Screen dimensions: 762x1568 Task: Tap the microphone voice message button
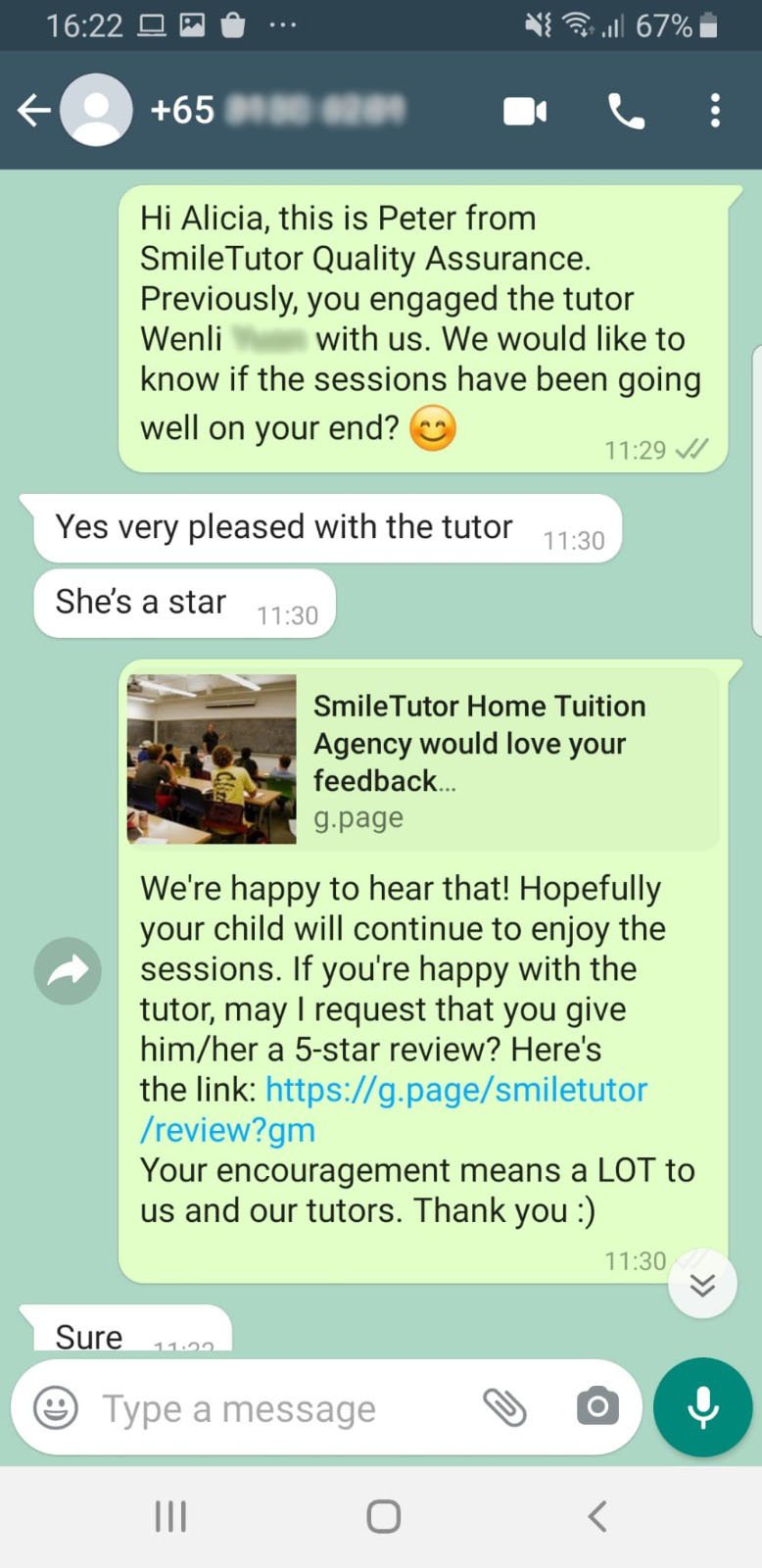tap(702, 1408)
